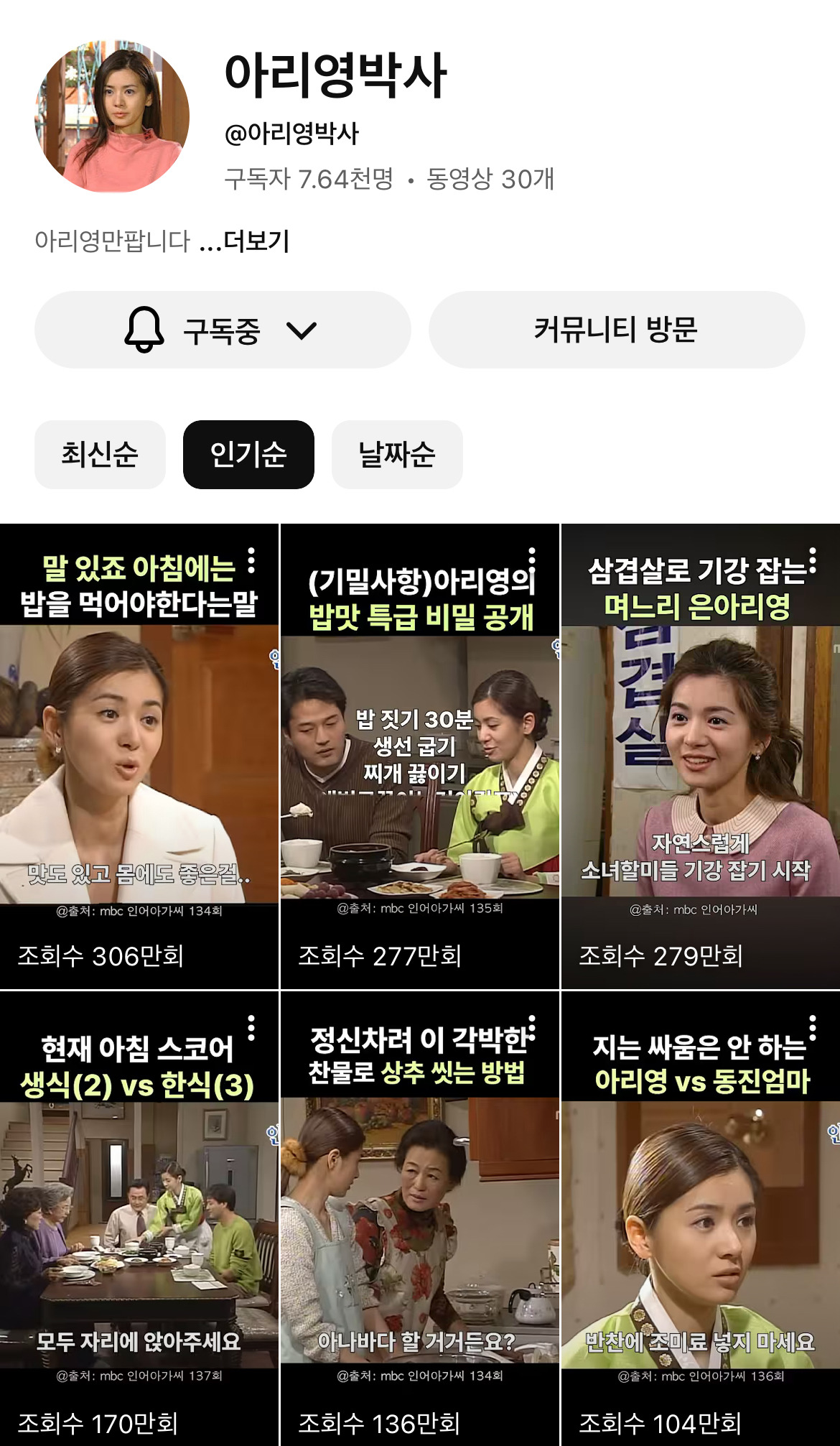Switch to the 최신순 sort chip
The image size is (840, 1446).
pos(100,455)
